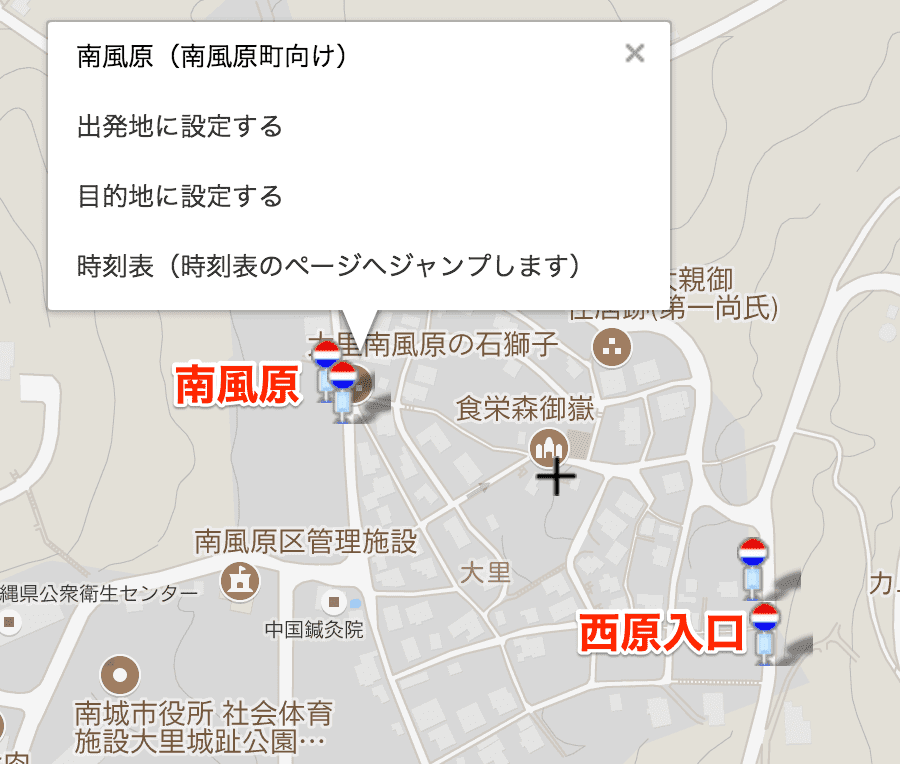Select 出発地に設定する option
The height and width of the screenshot is (764, 900).
[180, 127]
